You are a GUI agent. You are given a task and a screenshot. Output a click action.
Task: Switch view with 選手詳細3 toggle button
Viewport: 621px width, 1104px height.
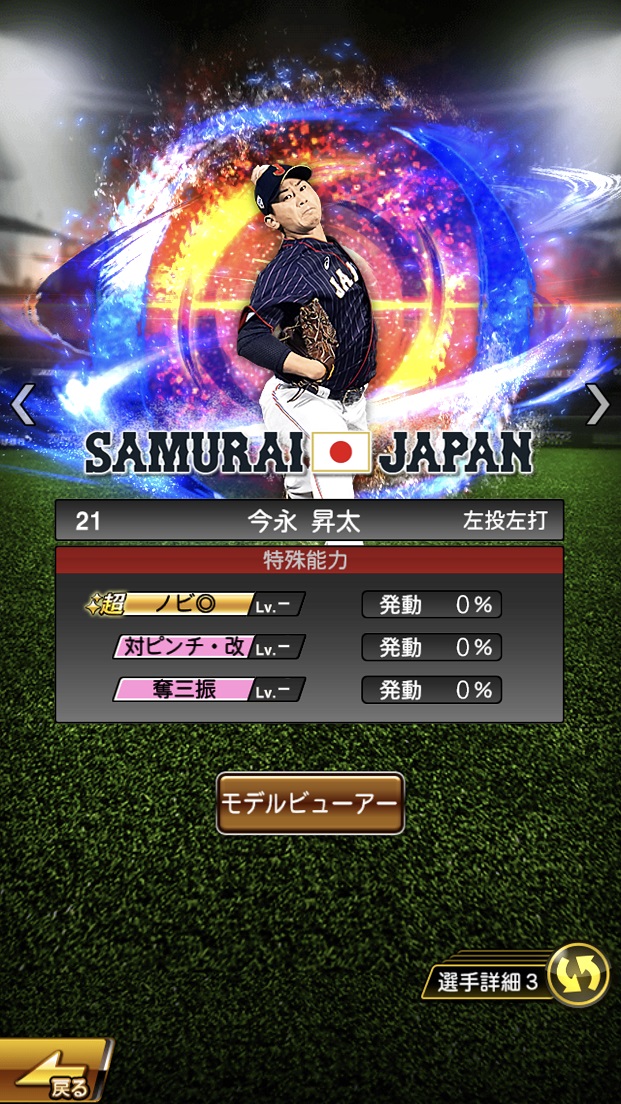click(578, 975)
